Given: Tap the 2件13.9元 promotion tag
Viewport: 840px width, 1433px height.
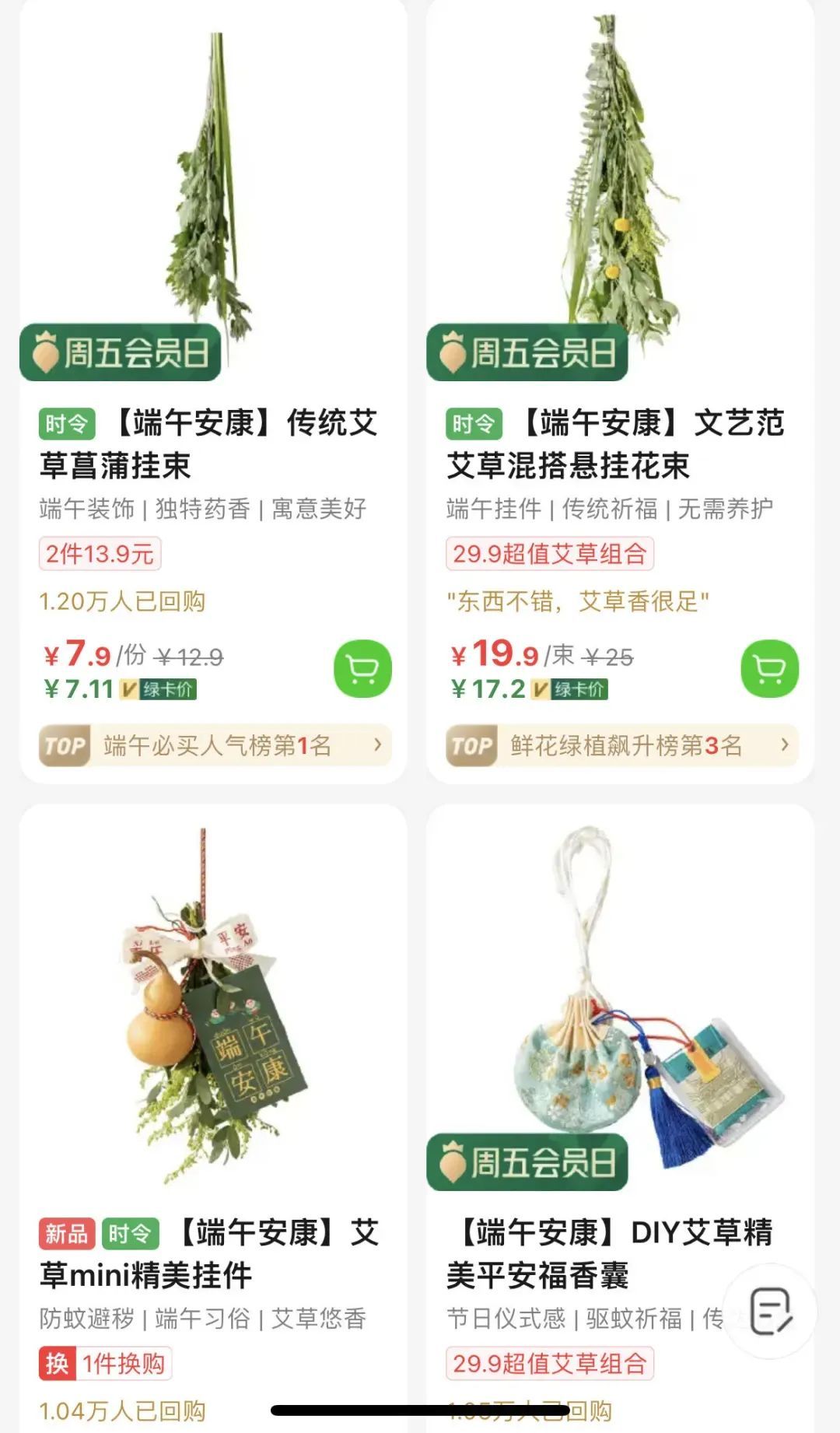Looking at the screenshot, I should click(100, 554).
